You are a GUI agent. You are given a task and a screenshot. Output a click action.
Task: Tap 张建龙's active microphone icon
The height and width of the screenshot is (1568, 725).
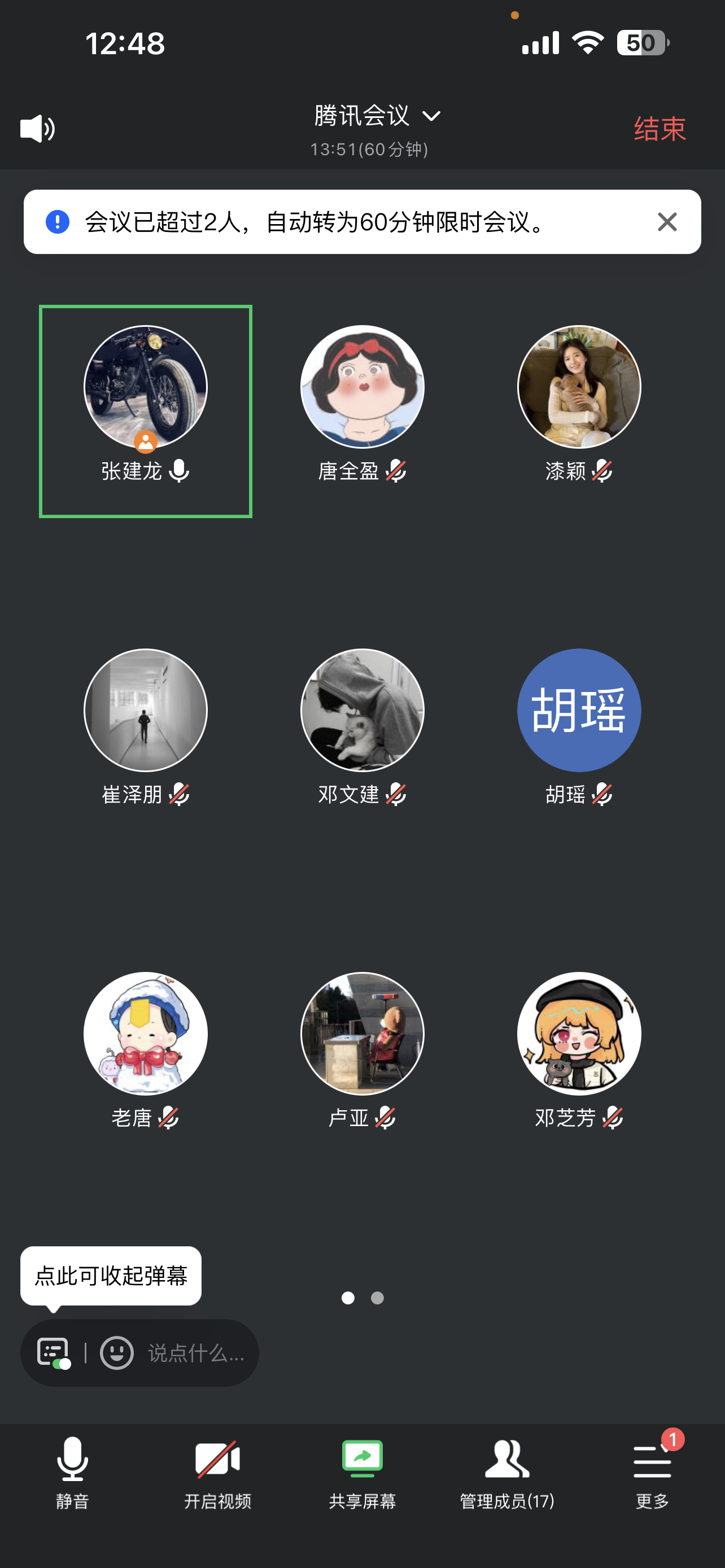coord(180,471)
